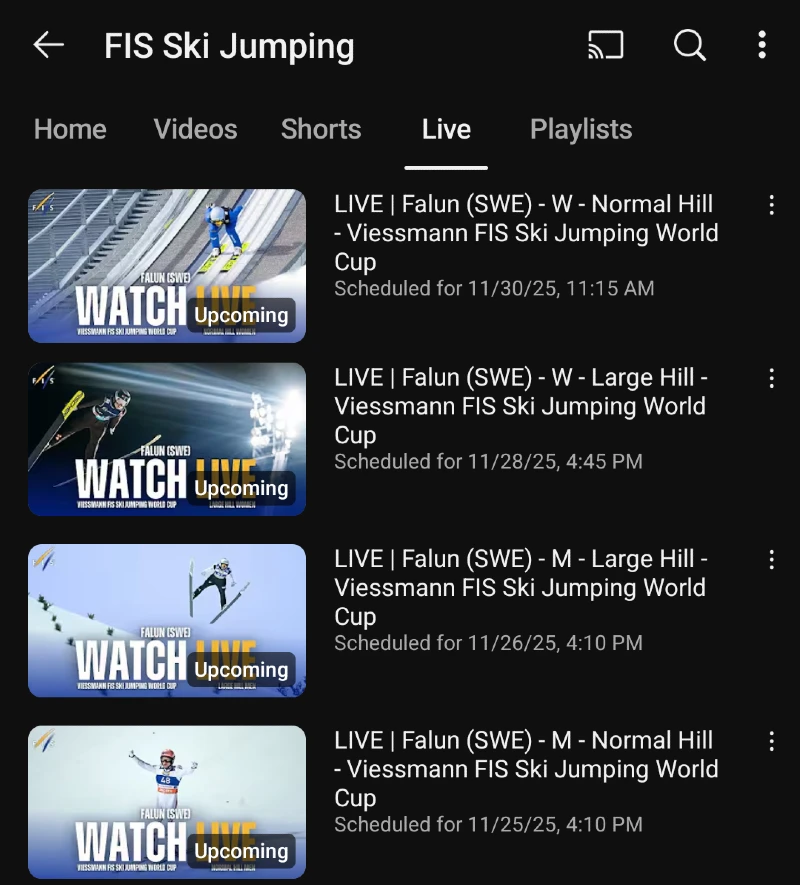This screenshot has height=885, width=800.
Task: Open the Falun M Large Hill live stream
Action: tap(167, 620)
